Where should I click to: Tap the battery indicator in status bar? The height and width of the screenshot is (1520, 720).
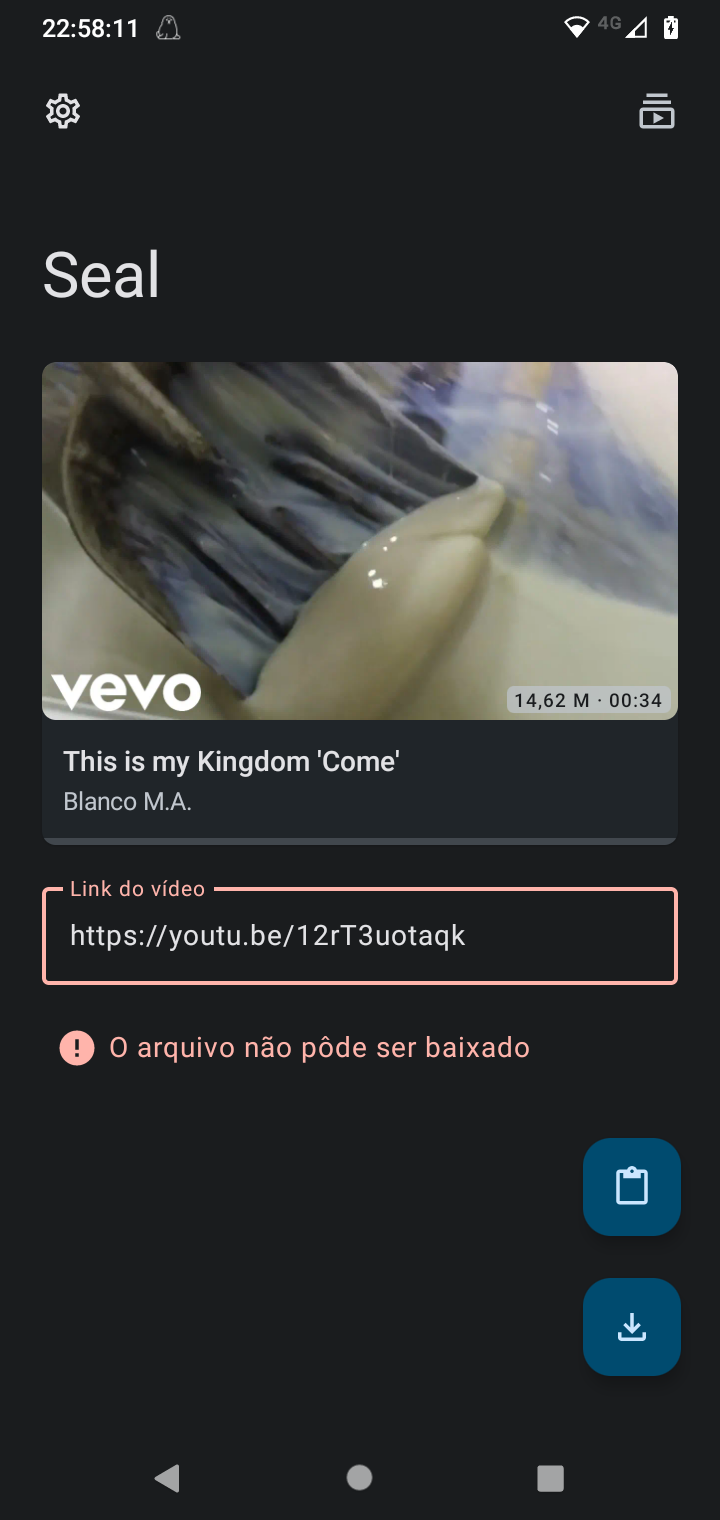(669, 28)
